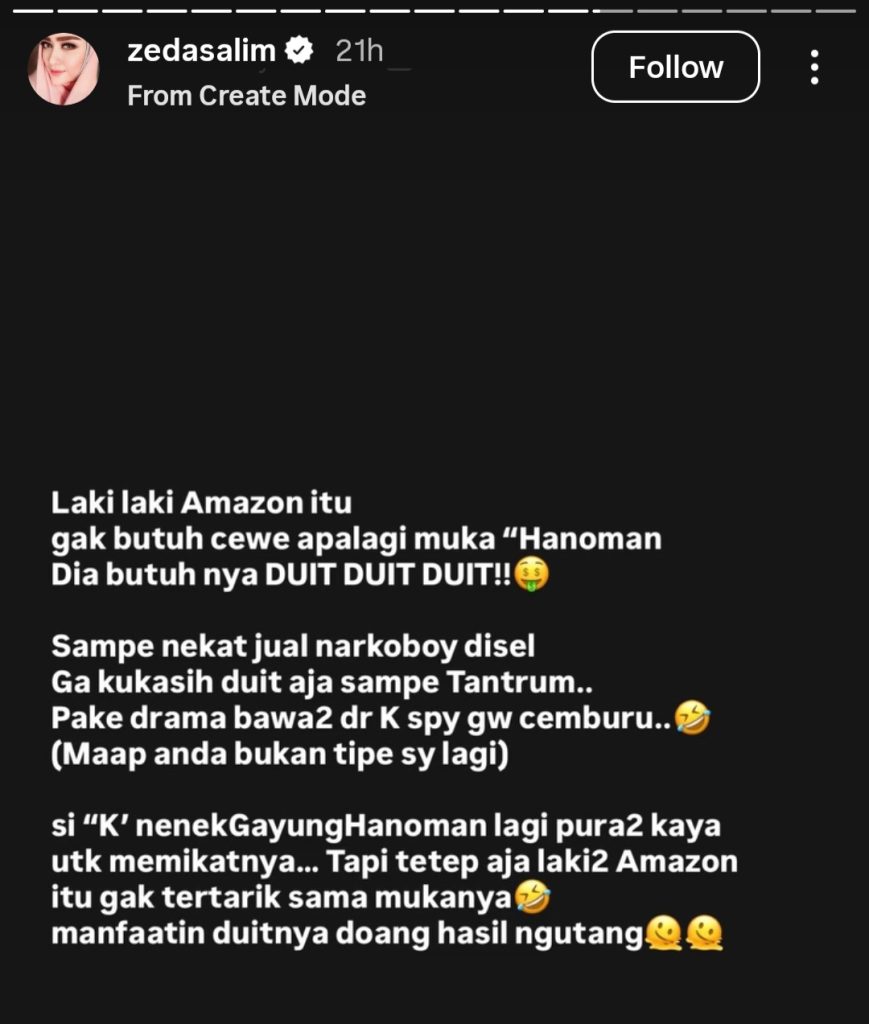This screenshot has height=1024, width=869.
Task: Open the three-dot overflow menu
Action: 815,67
